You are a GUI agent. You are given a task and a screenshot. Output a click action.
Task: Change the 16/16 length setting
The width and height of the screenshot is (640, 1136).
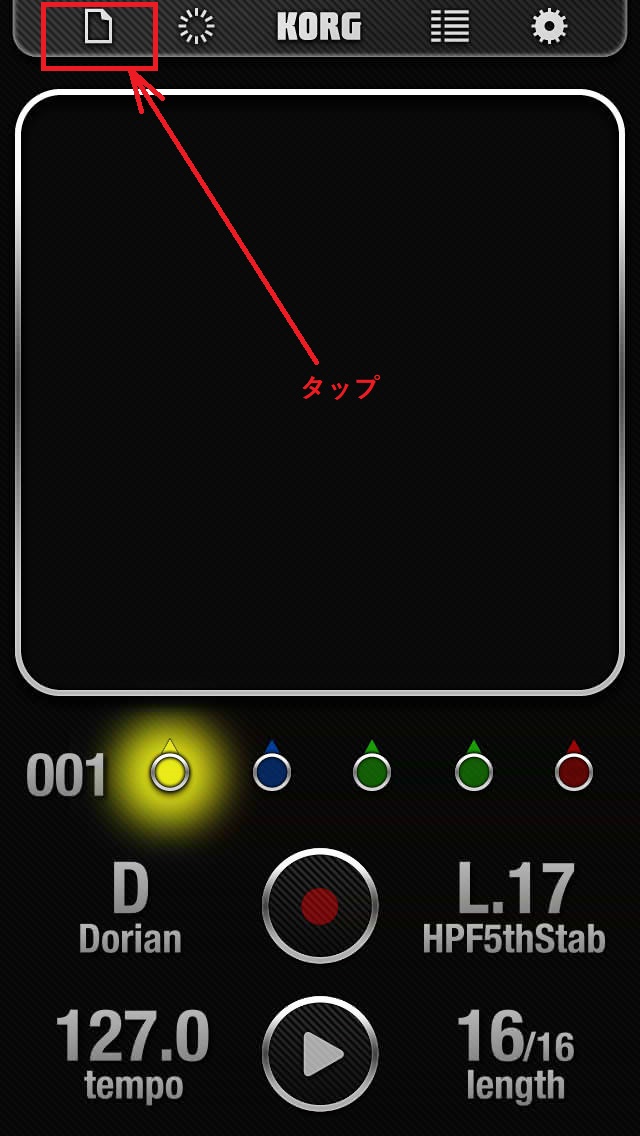(515, 1055)
